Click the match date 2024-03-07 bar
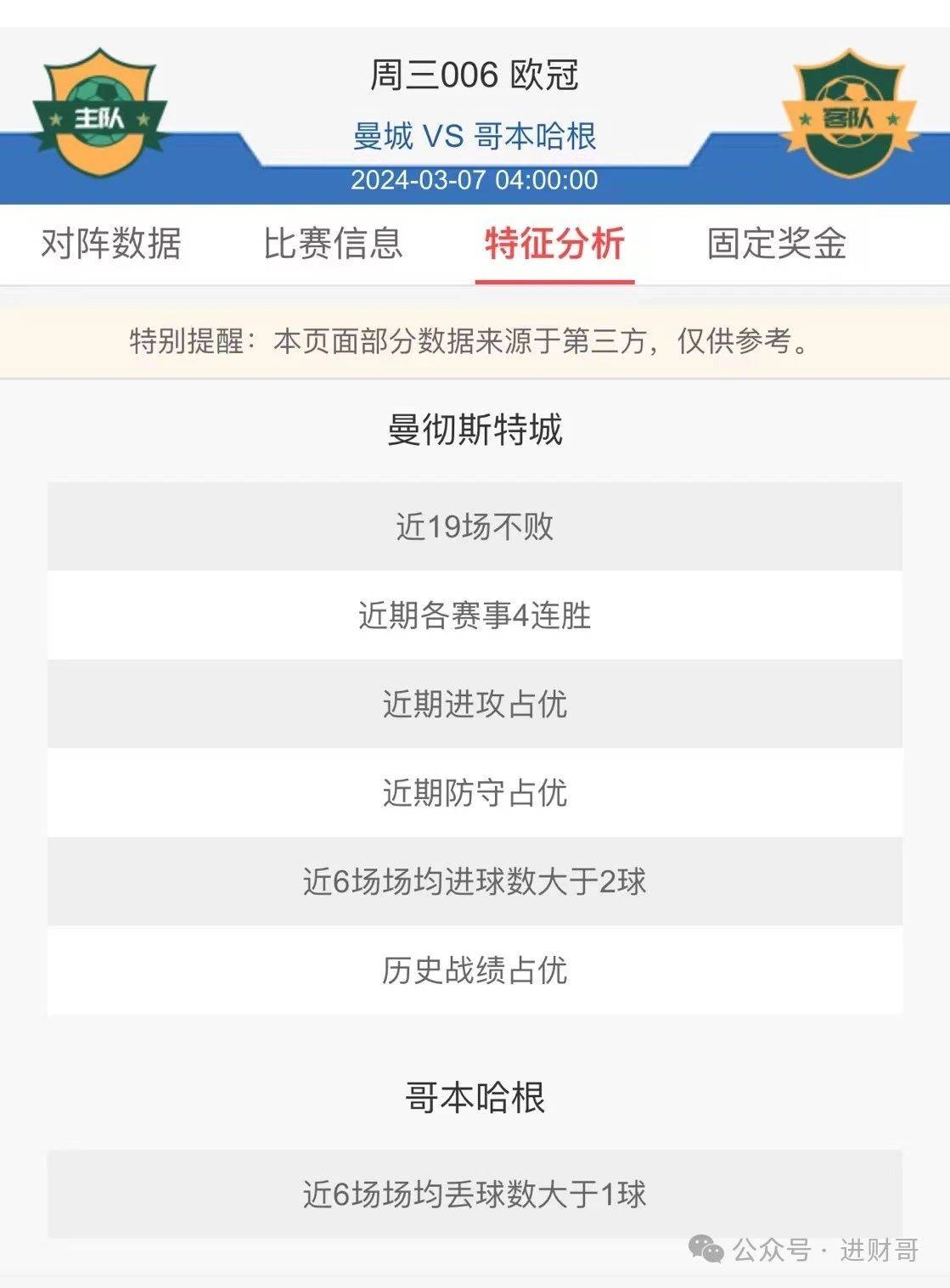 pos(475,178)
